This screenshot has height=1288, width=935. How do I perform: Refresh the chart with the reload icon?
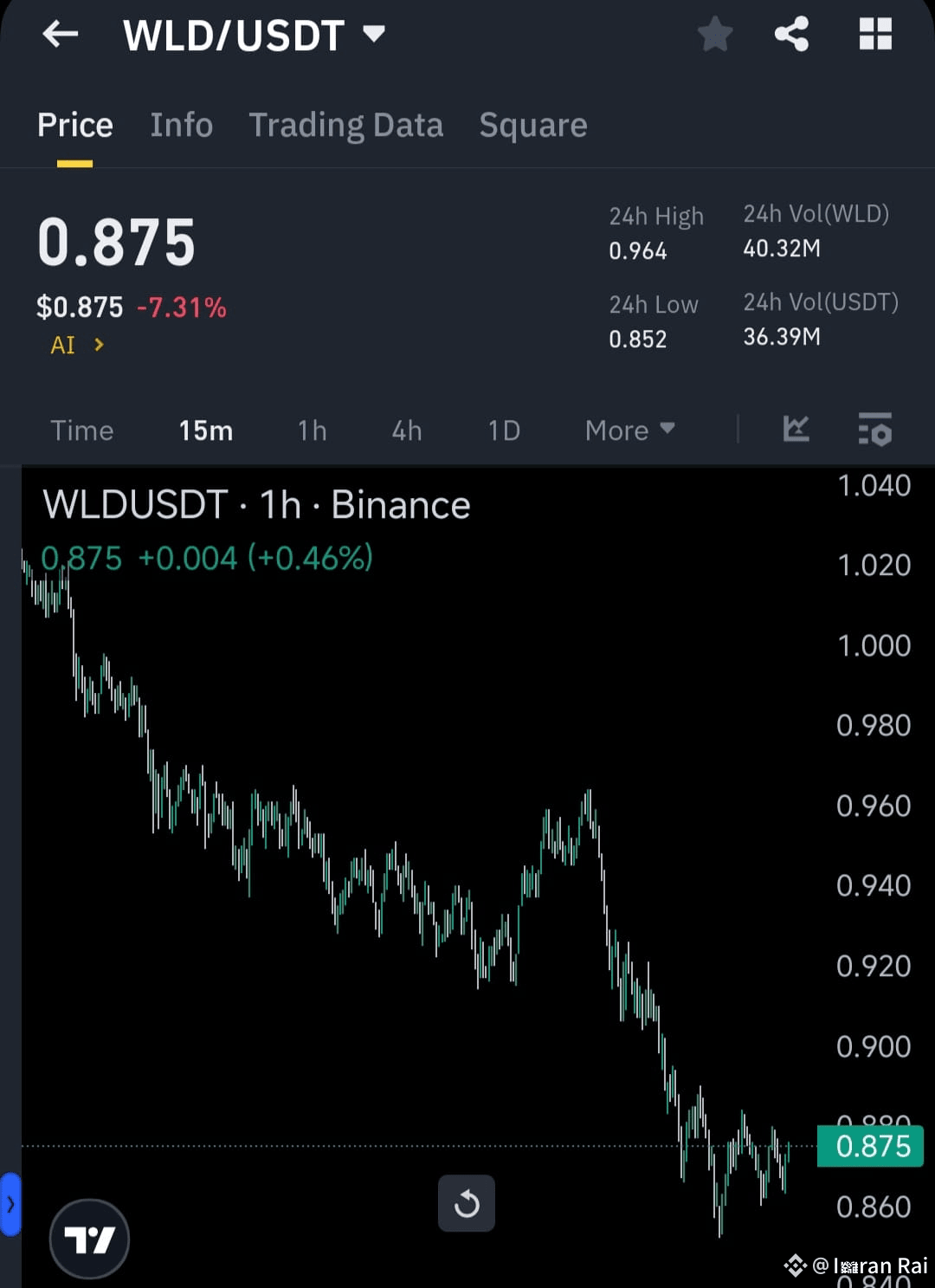[x=467, y=1203]
